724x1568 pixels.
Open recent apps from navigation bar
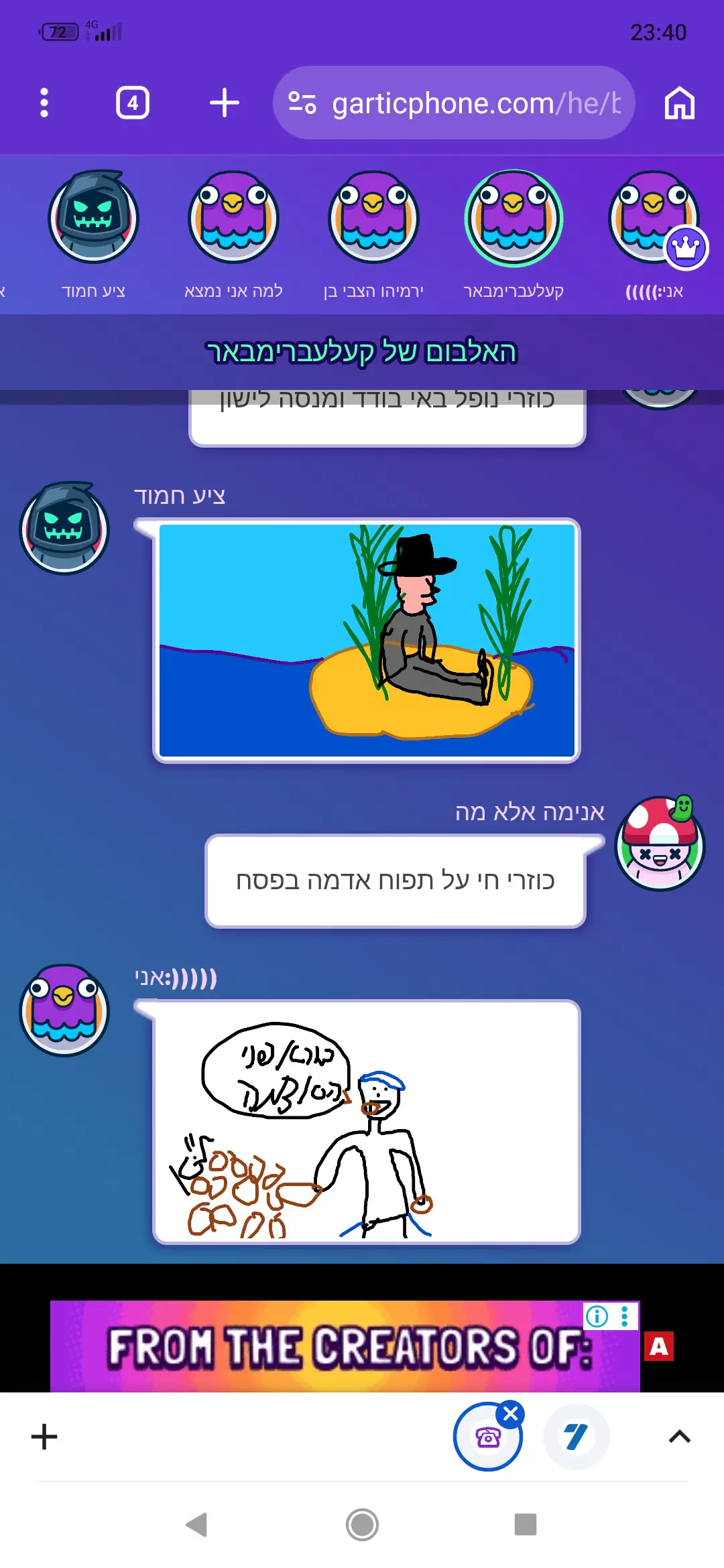526,1525
